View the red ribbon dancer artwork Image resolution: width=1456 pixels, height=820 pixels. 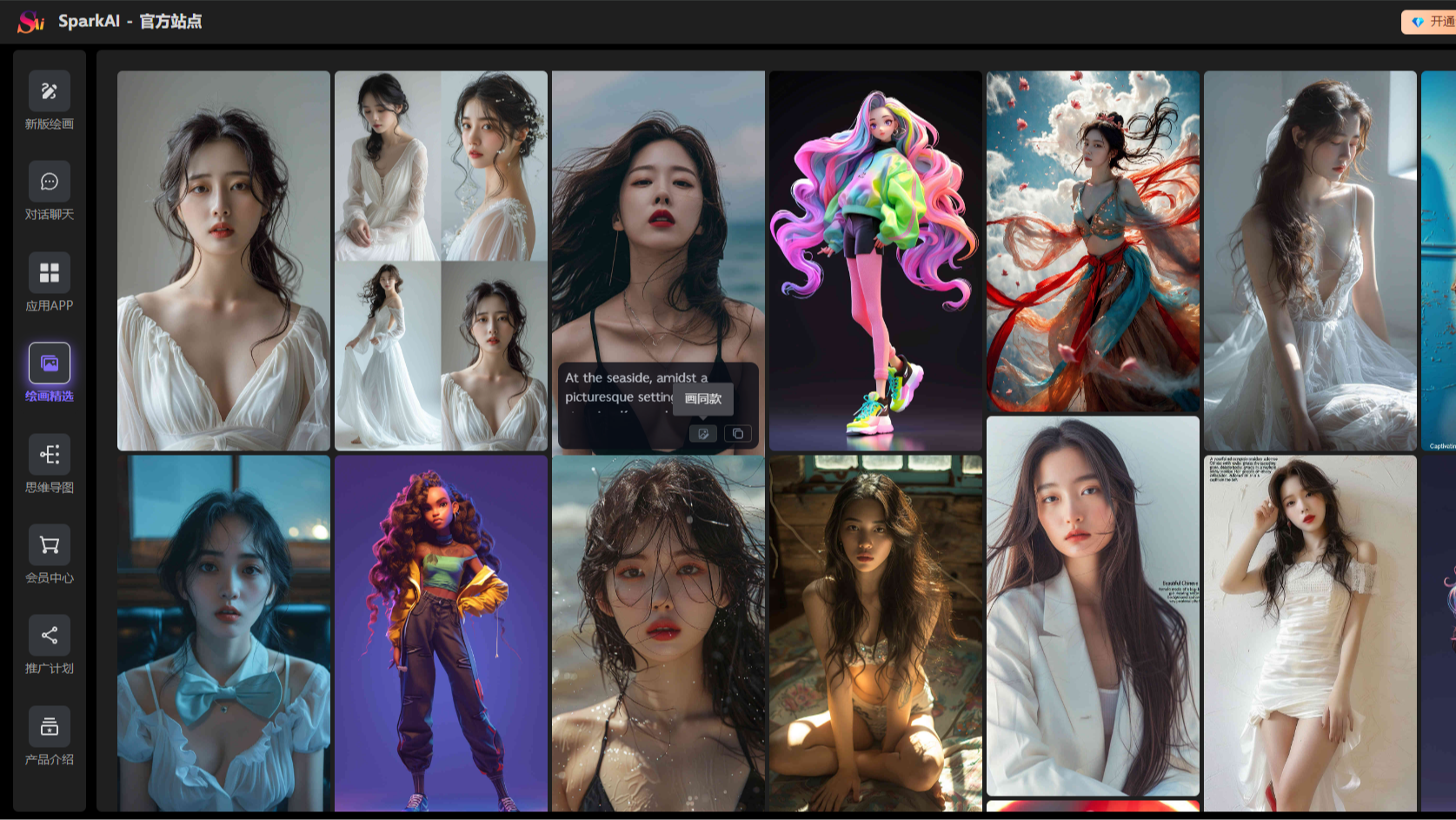point(1093,241)
